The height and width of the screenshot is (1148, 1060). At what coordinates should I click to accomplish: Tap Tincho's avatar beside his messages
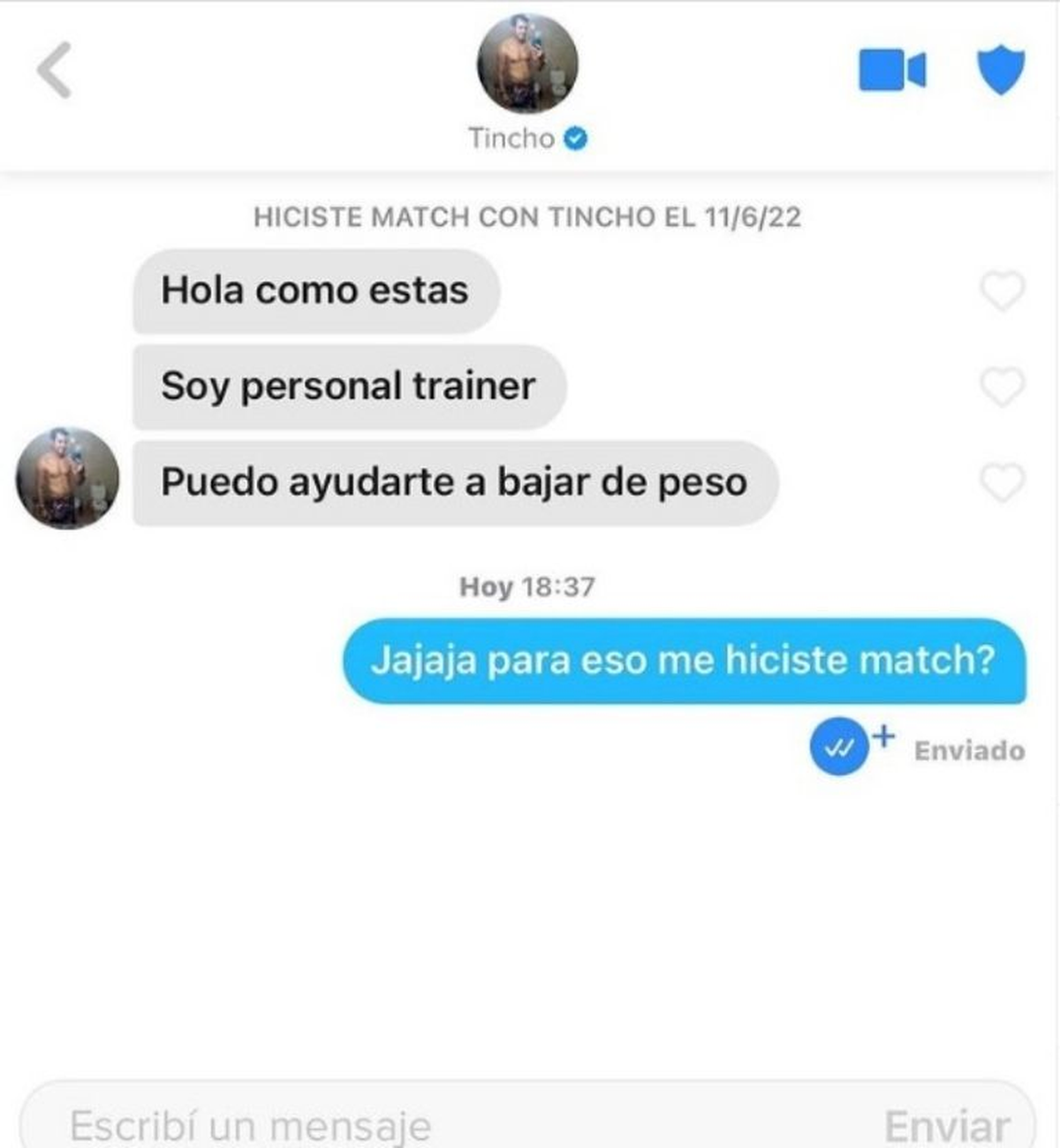(x=67, y=479)
